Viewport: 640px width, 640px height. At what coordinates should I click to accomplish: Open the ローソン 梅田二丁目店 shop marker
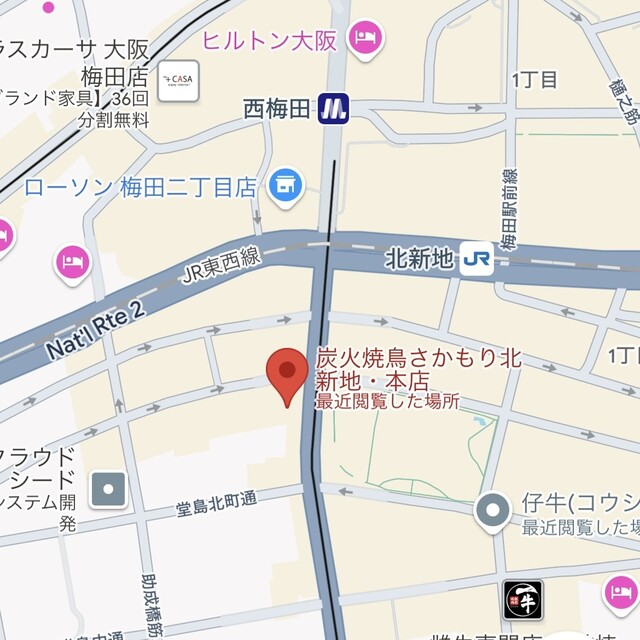coord(286,184)
